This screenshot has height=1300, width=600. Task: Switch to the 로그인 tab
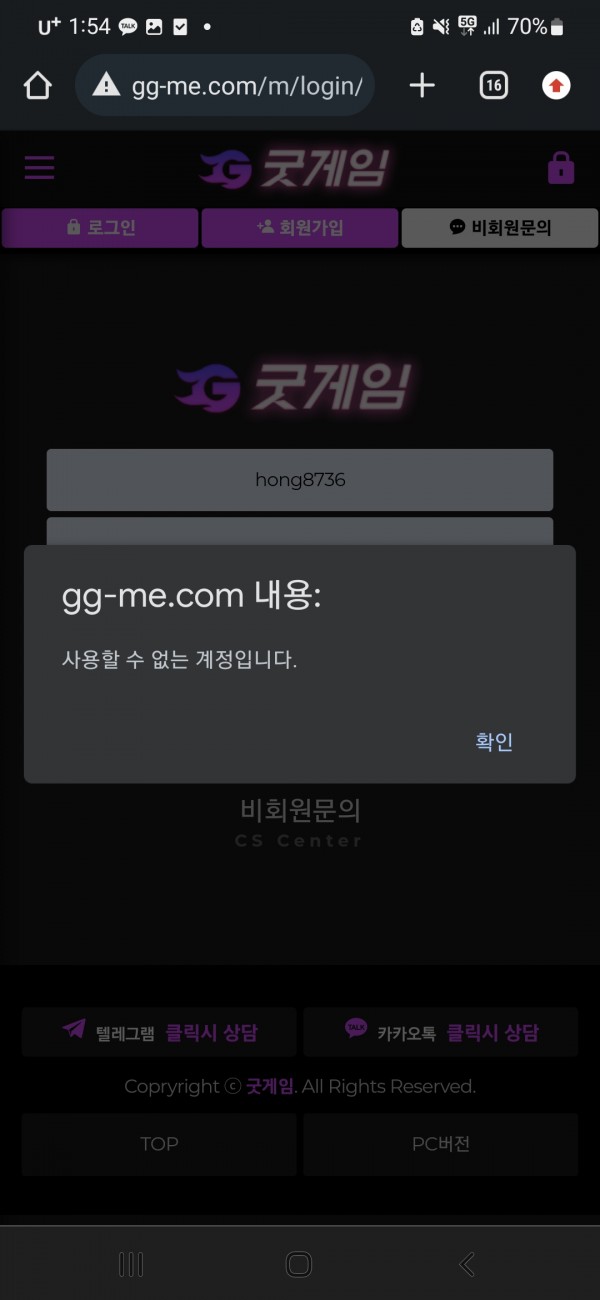tap(100, 228)
